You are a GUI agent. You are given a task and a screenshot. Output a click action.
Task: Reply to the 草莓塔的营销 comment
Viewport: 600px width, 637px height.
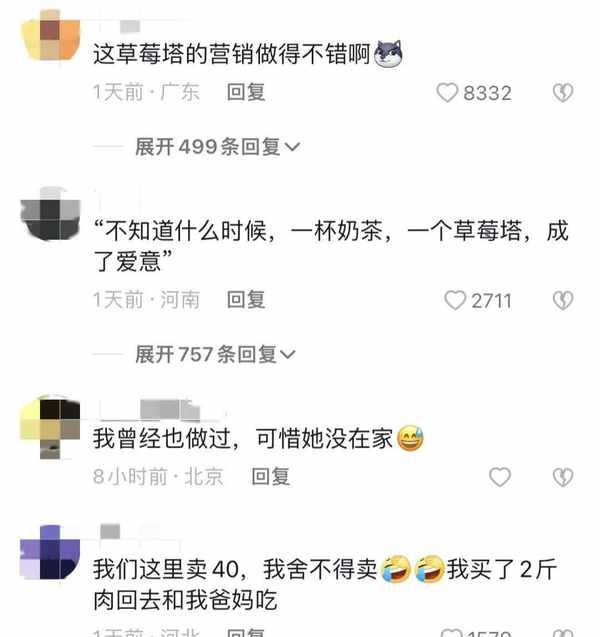click(x=246, y=93)
